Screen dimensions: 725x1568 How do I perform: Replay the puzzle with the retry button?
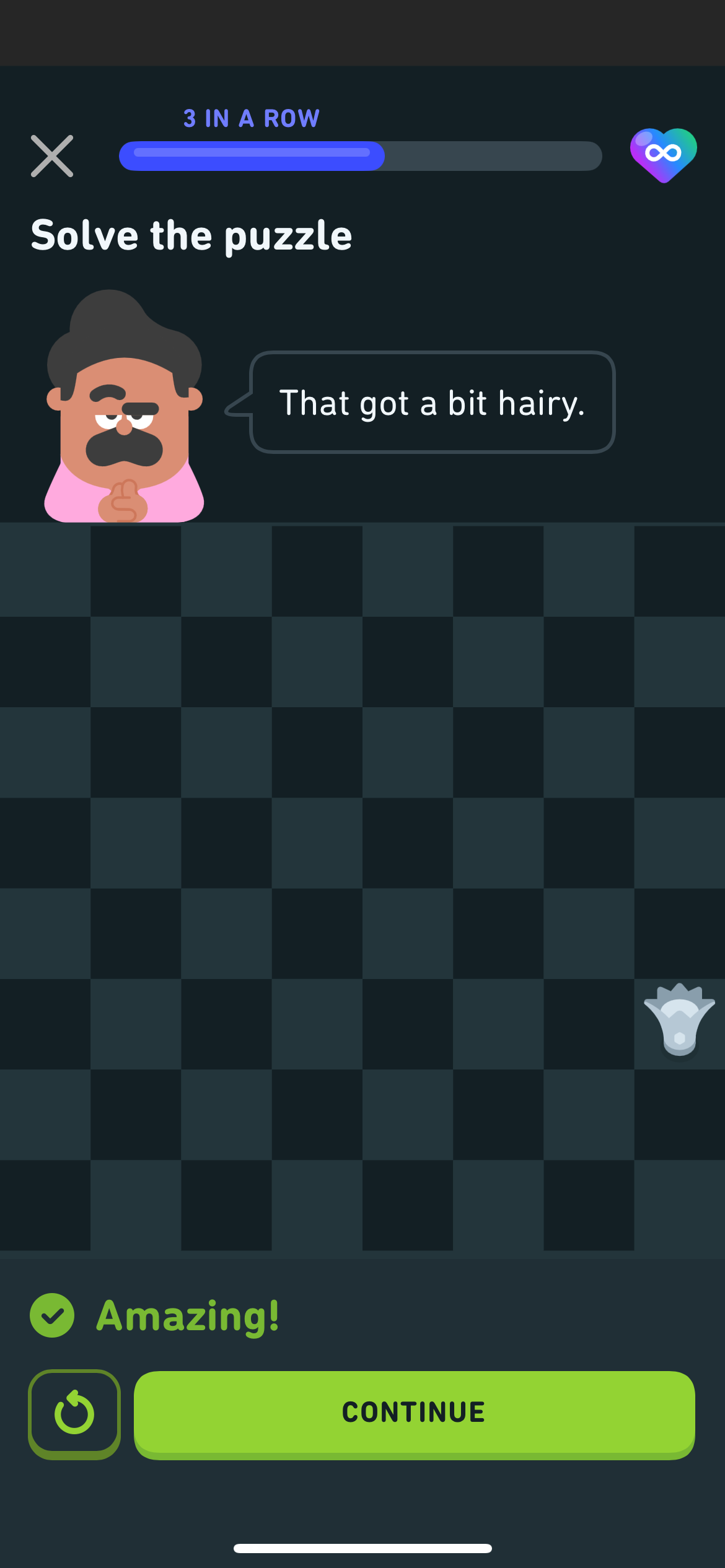click(74, 1413)
